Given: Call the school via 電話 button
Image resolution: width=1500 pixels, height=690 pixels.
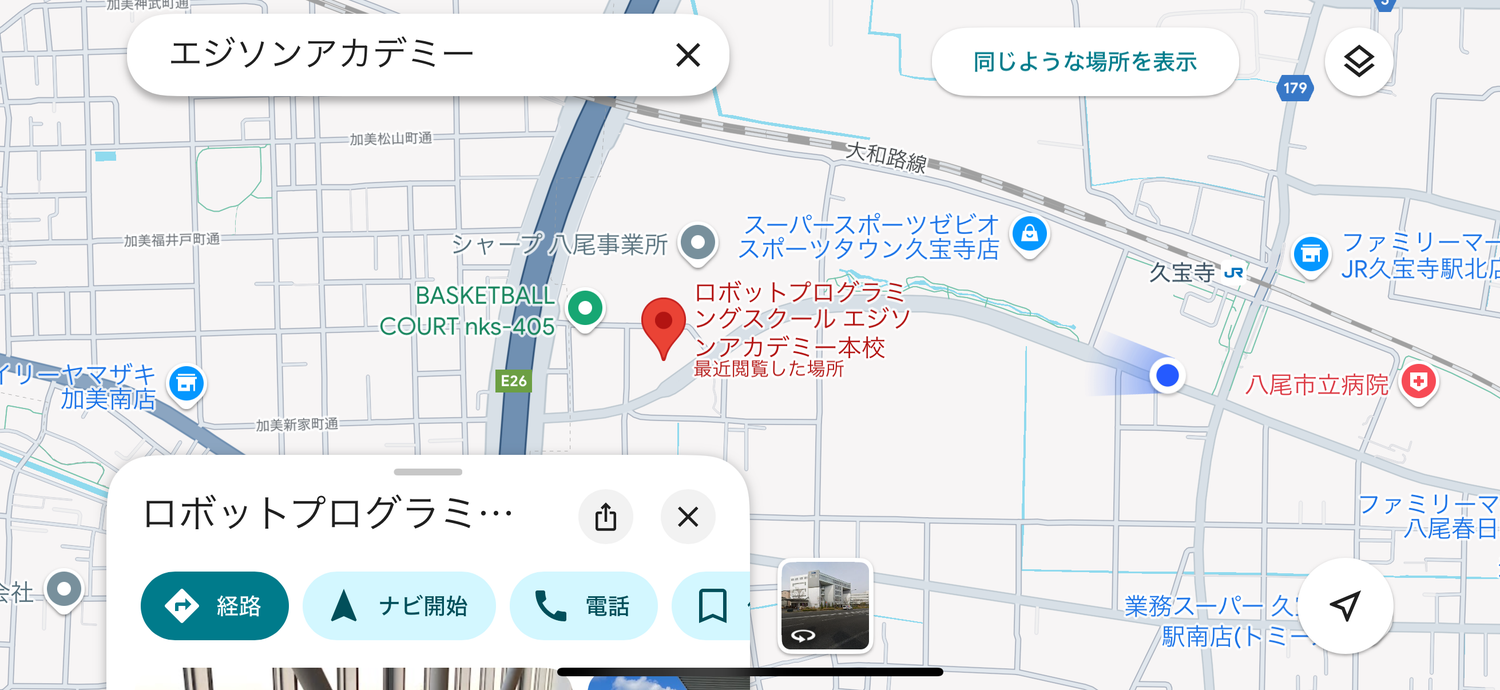Looking at the screenshot, I should (583, 606).
